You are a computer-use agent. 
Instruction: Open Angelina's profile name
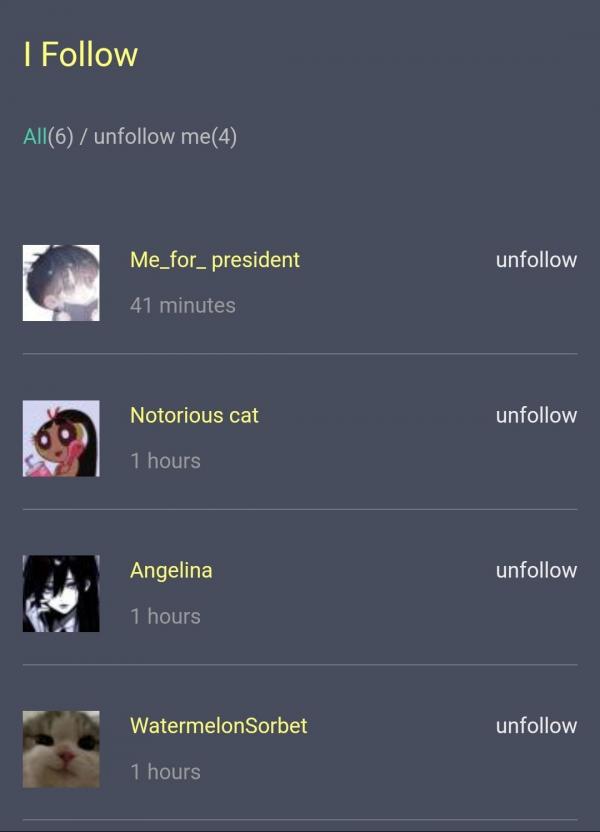point(171,570)
